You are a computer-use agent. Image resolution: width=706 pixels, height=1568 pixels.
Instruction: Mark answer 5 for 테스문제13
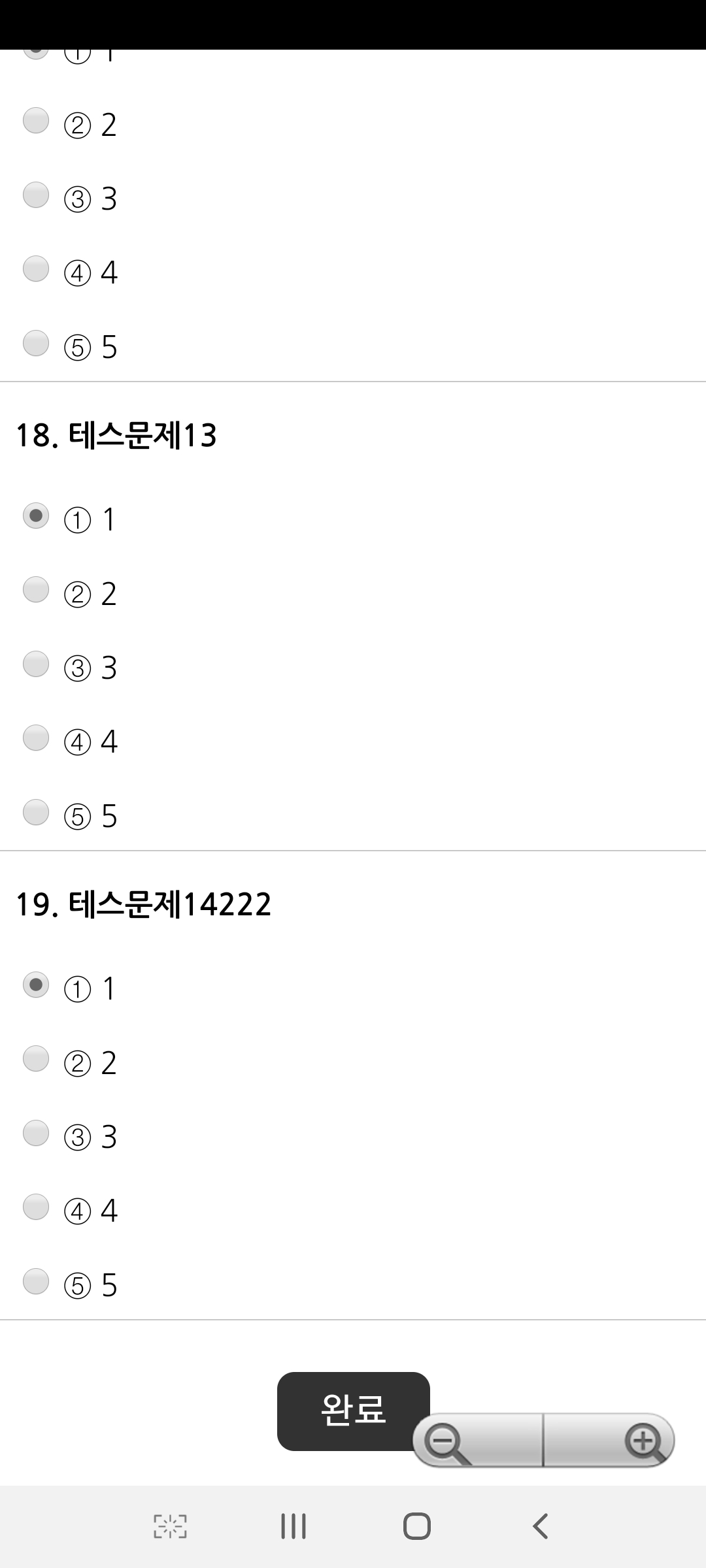[x=36, y=812]
